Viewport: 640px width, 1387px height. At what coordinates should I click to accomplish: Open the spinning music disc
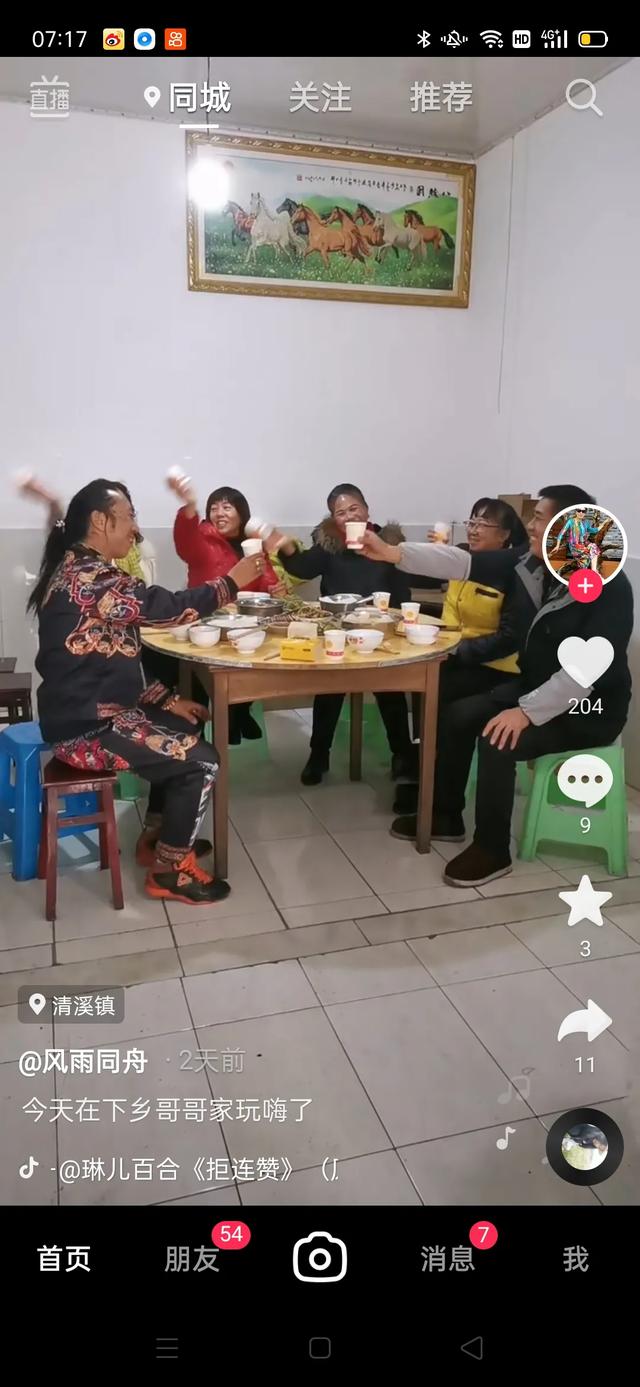(585, 1146)
